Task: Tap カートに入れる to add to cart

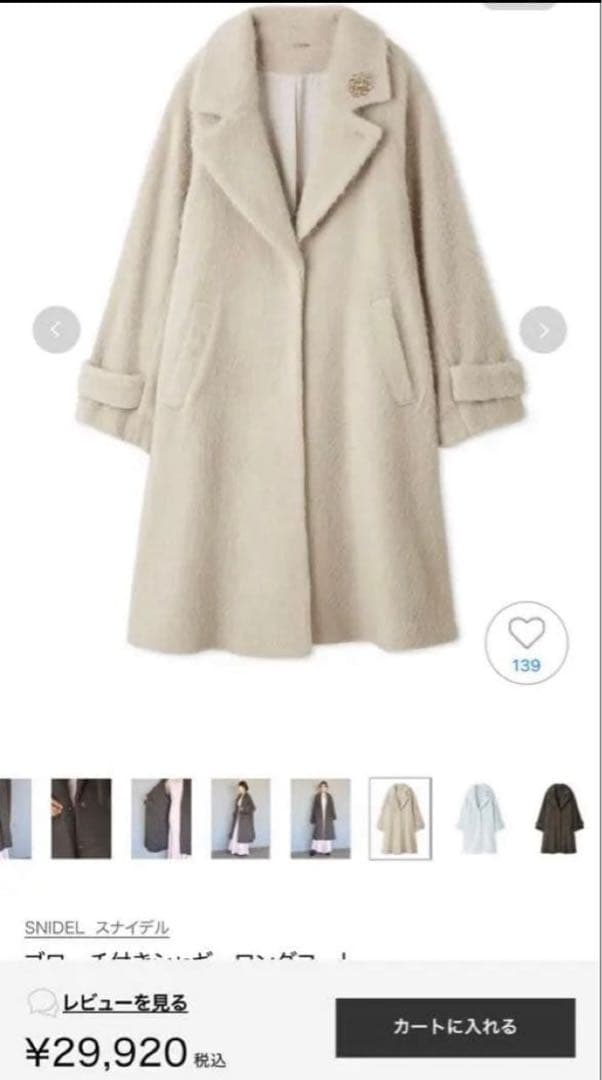Action: [x=455, y=1026]
